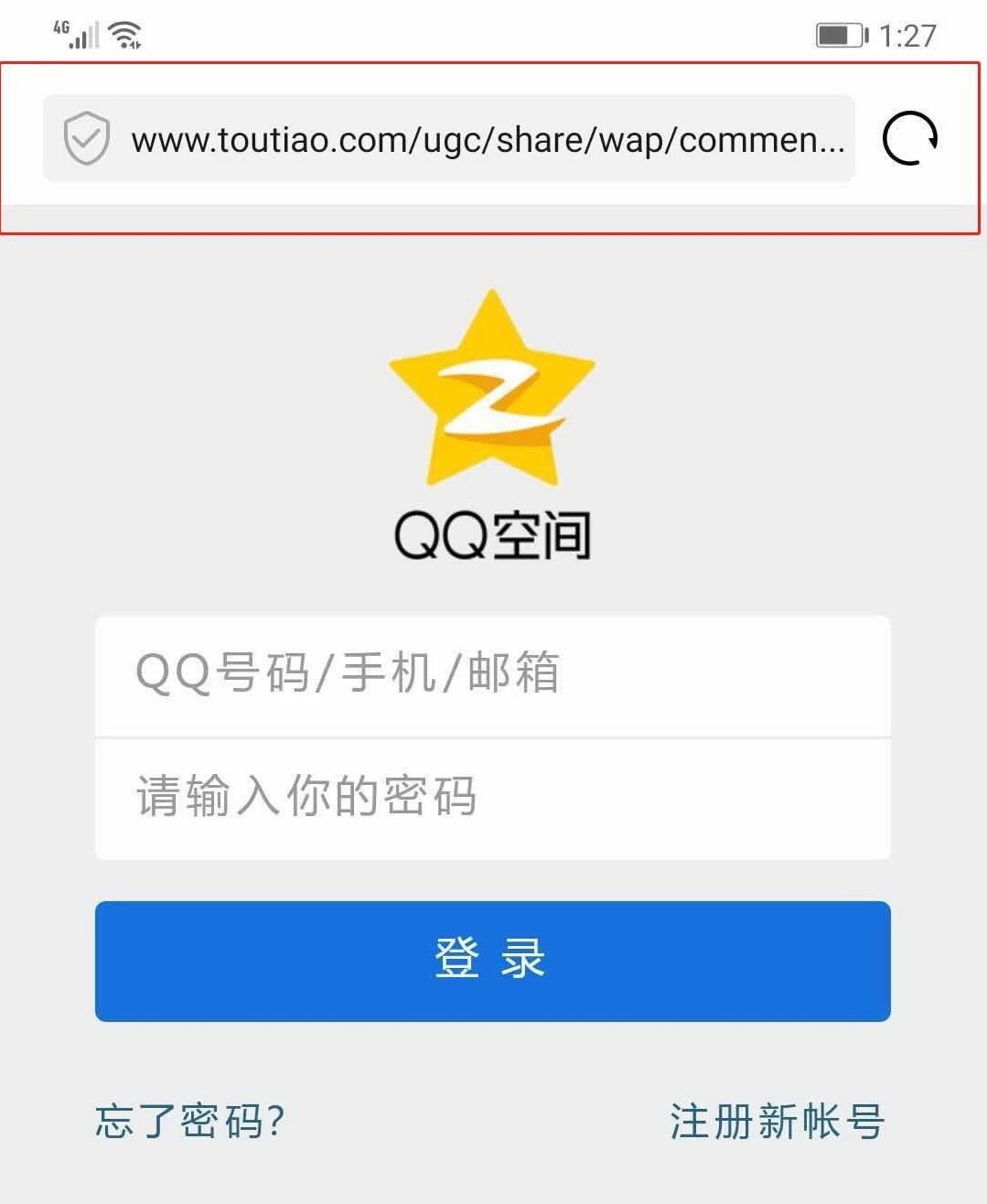Select the 请输入你的密码 password field
Viewport: 987px width, 1204px height.
pos(492,796)
